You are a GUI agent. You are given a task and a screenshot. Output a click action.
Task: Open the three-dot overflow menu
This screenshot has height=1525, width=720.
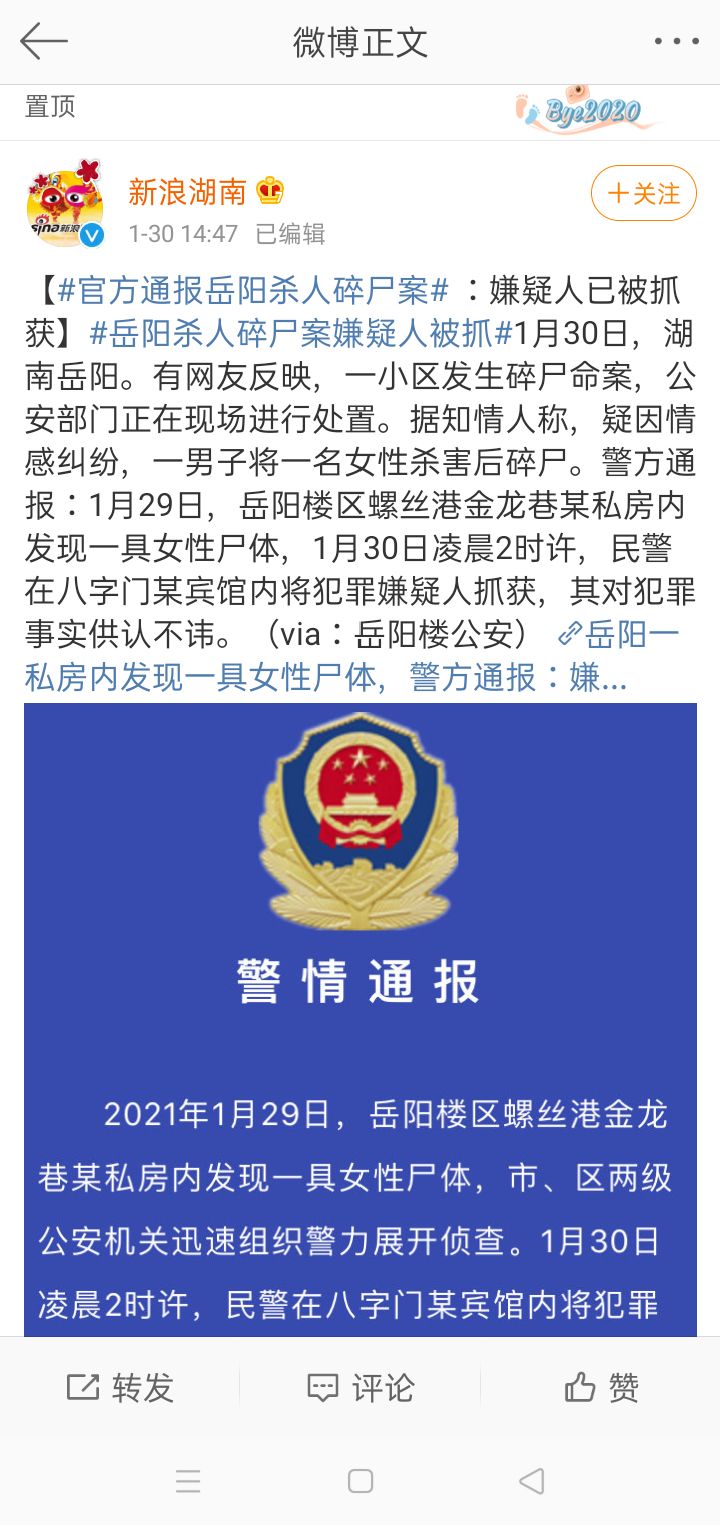(676, 42)
